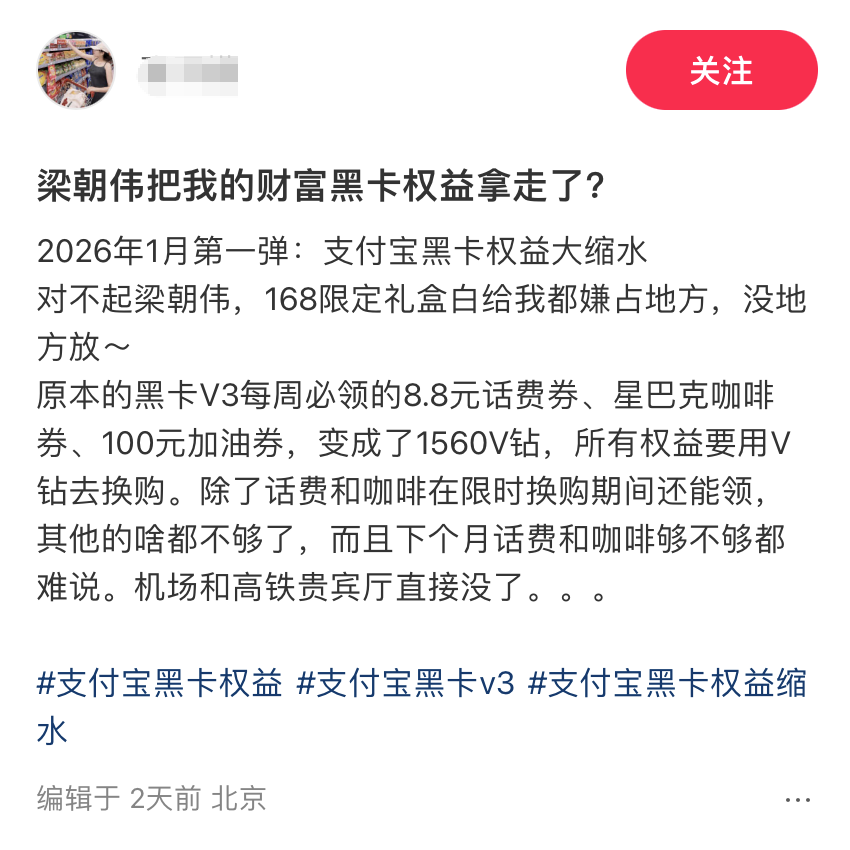Image resolution: width=850 pixels, height=850 pixels.
Task: Open the post author's profile picture
Action: pos(76,70)
